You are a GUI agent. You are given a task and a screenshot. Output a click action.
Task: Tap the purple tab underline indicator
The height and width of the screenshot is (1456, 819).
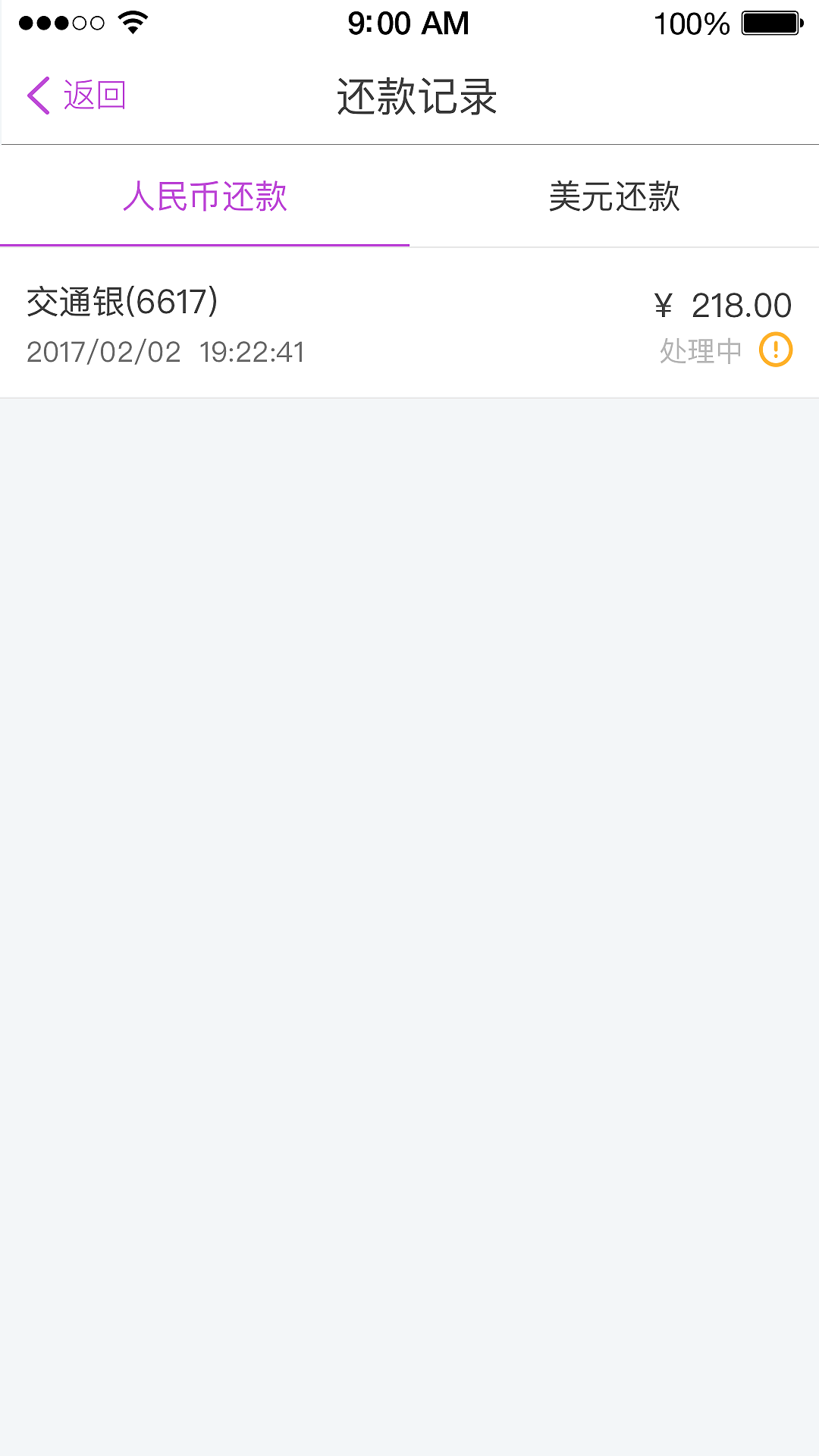(x=205, y=244)
